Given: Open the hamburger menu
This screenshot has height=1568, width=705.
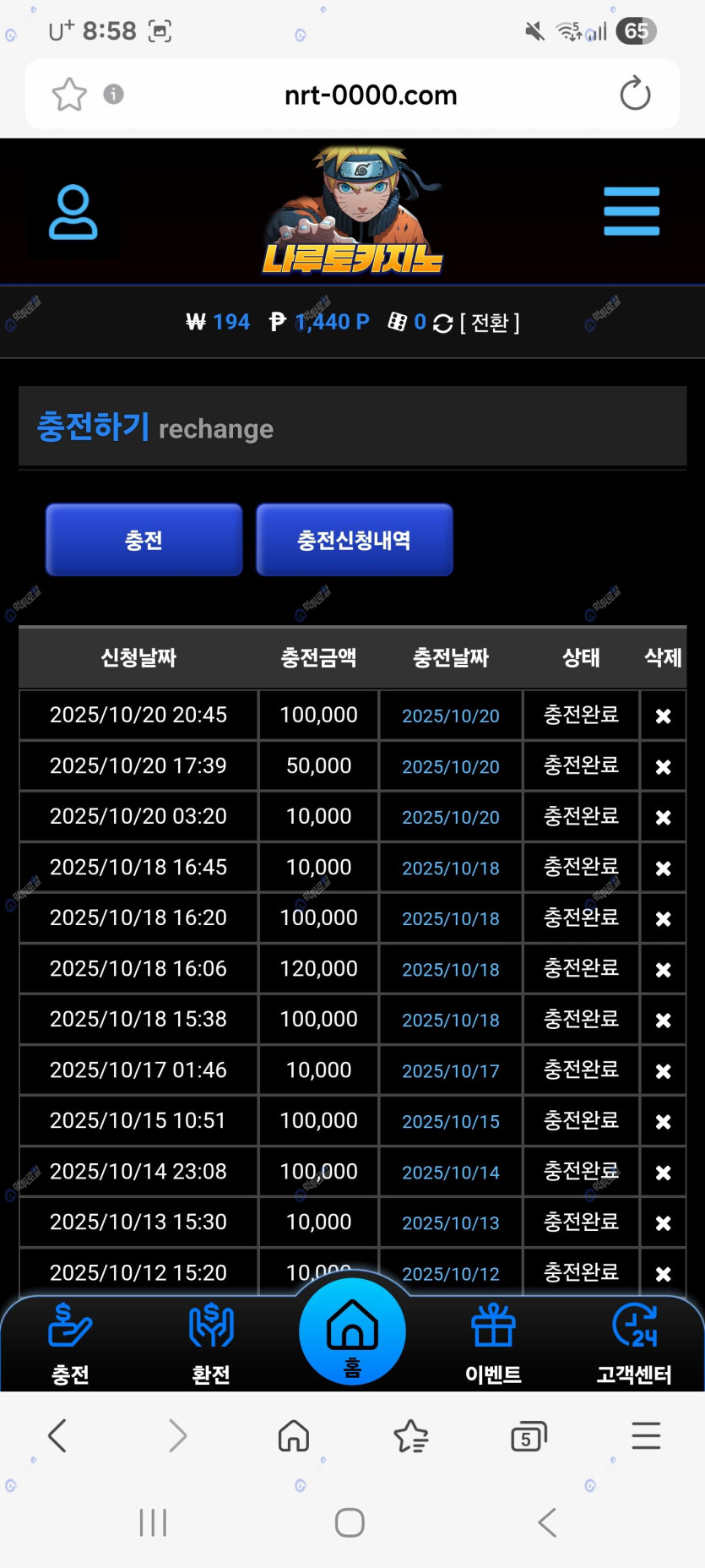Looking at the screenshot, I should pos(631,211).
